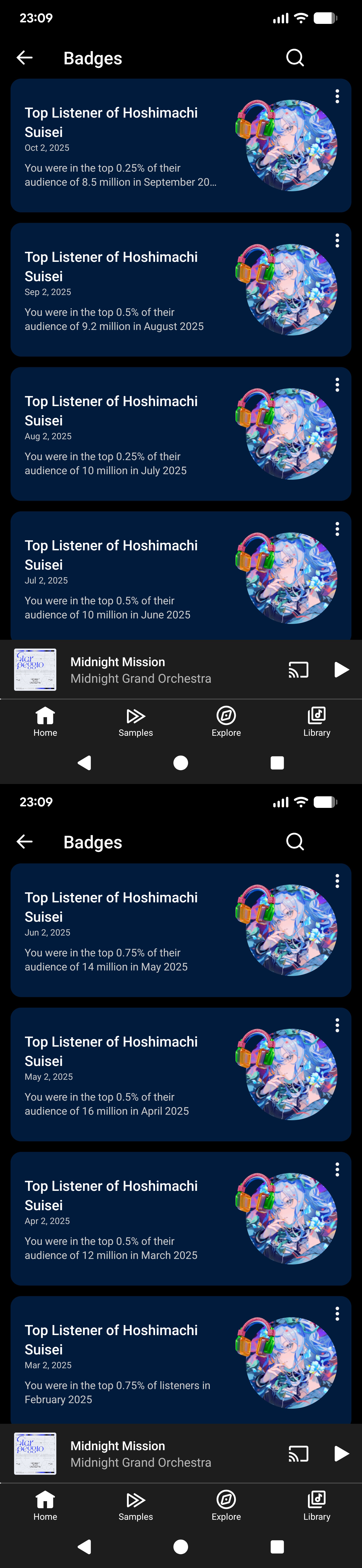Image resolution: width=362 pixels, height=1568 pixels.
Task: Tap the three-dot menu on Sep 2, 2025 badge
Action: point(337,240)
